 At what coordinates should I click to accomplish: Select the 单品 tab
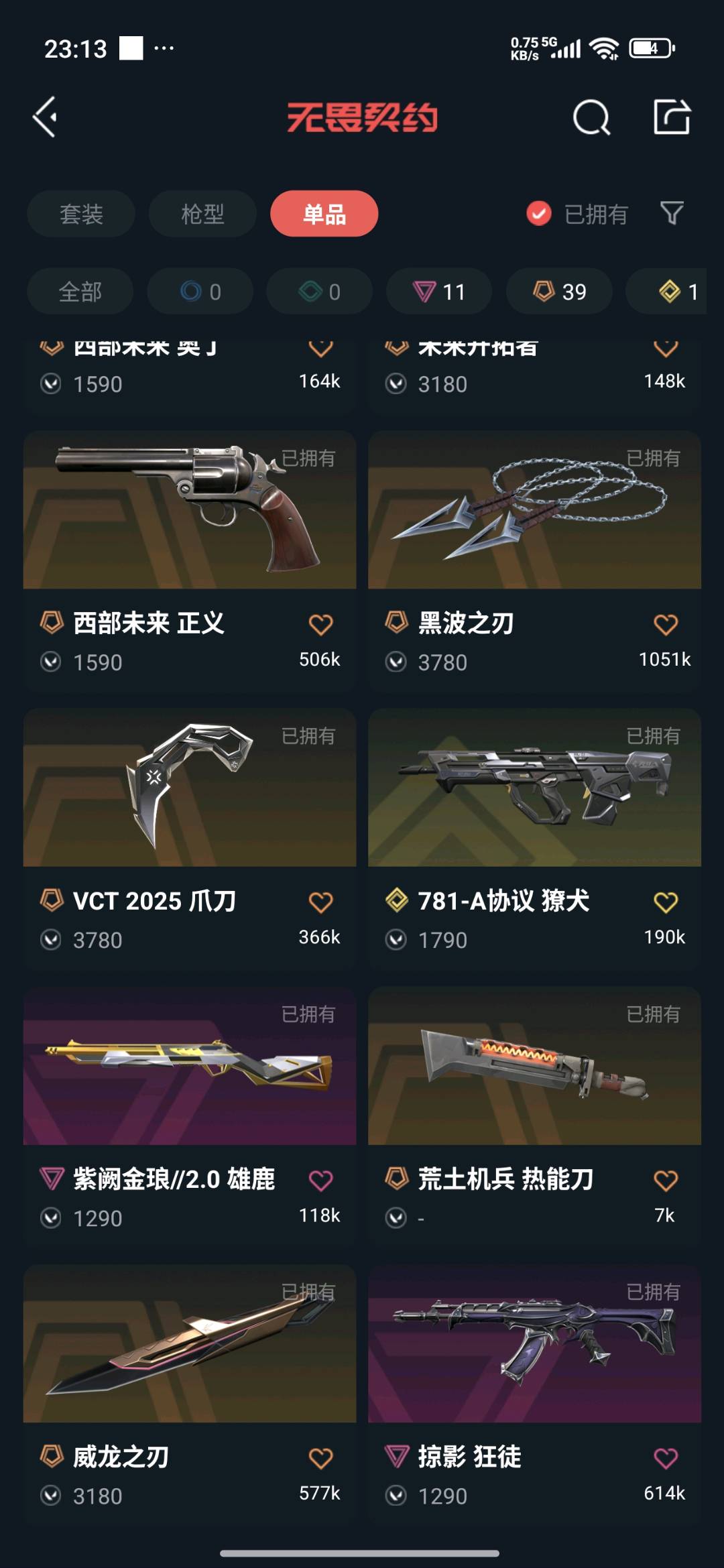point(324,214)
